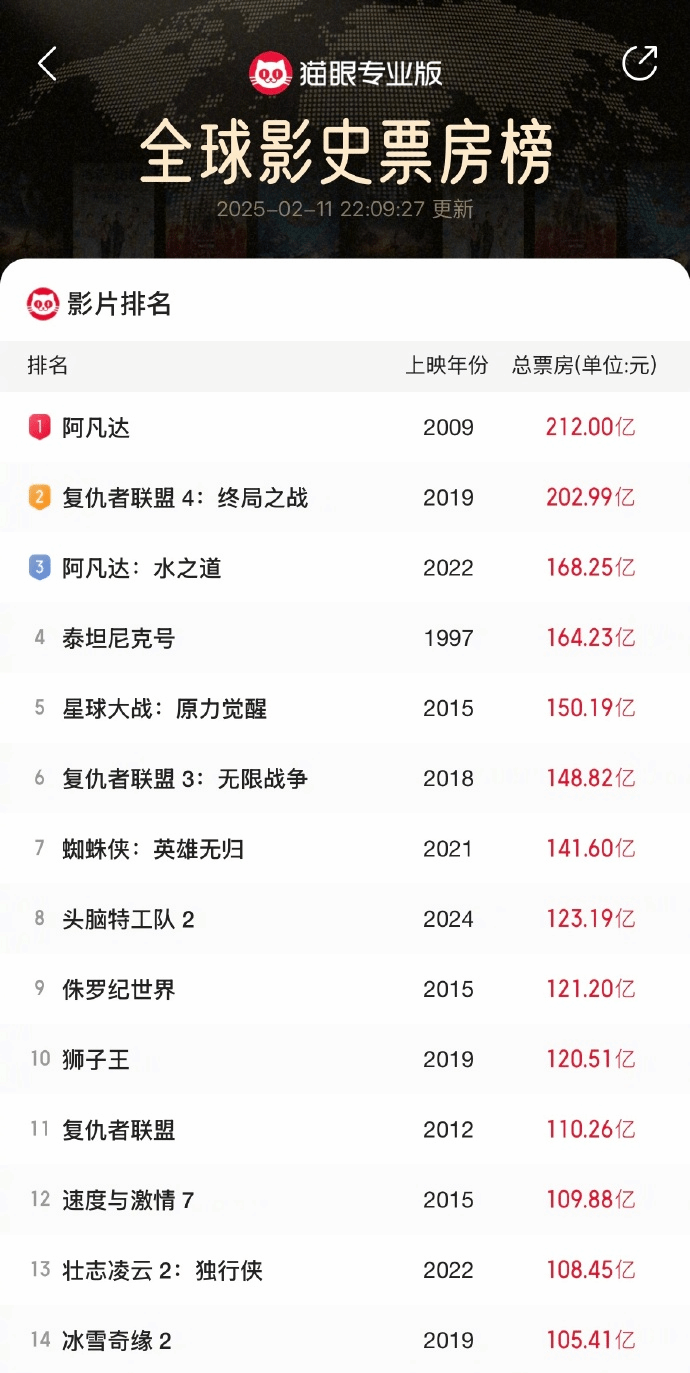Tap the 复仇者联盟 3：无限战争 row
The height and width of the screenshot is (1373, 690).
[345, 778]
